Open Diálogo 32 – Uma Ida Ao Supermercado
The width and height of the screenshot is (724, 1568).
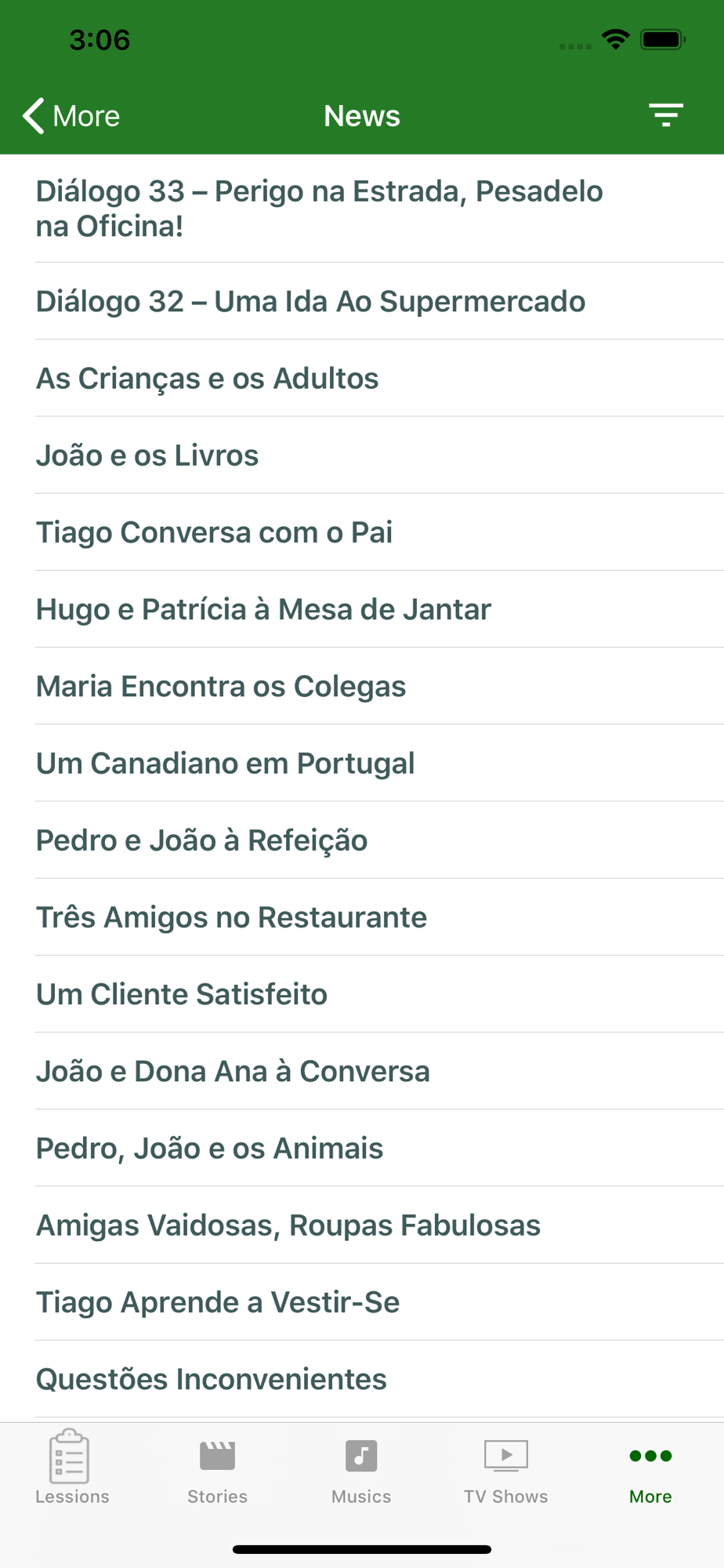[x=362, y=301]
